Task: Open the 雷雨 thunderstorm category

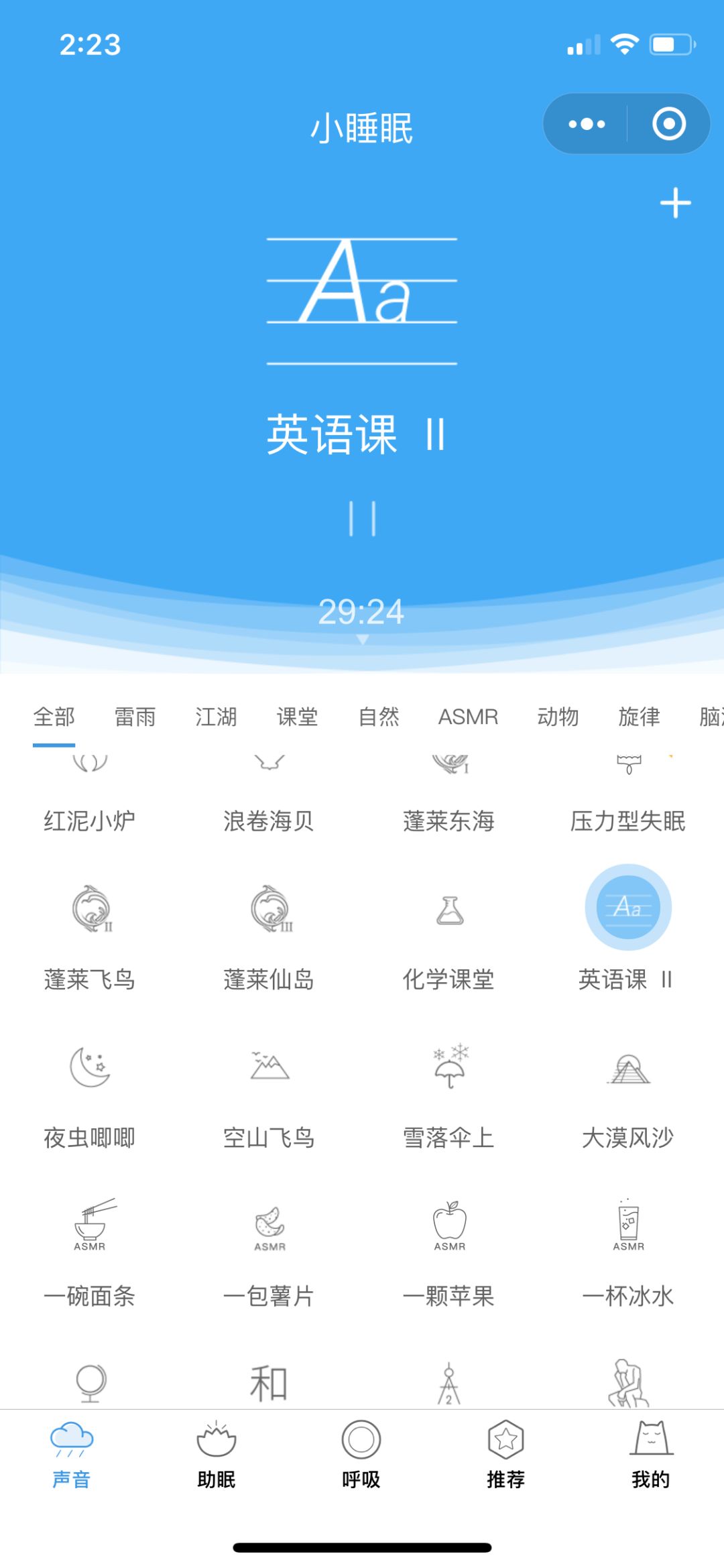Action: tap(133, 717)
